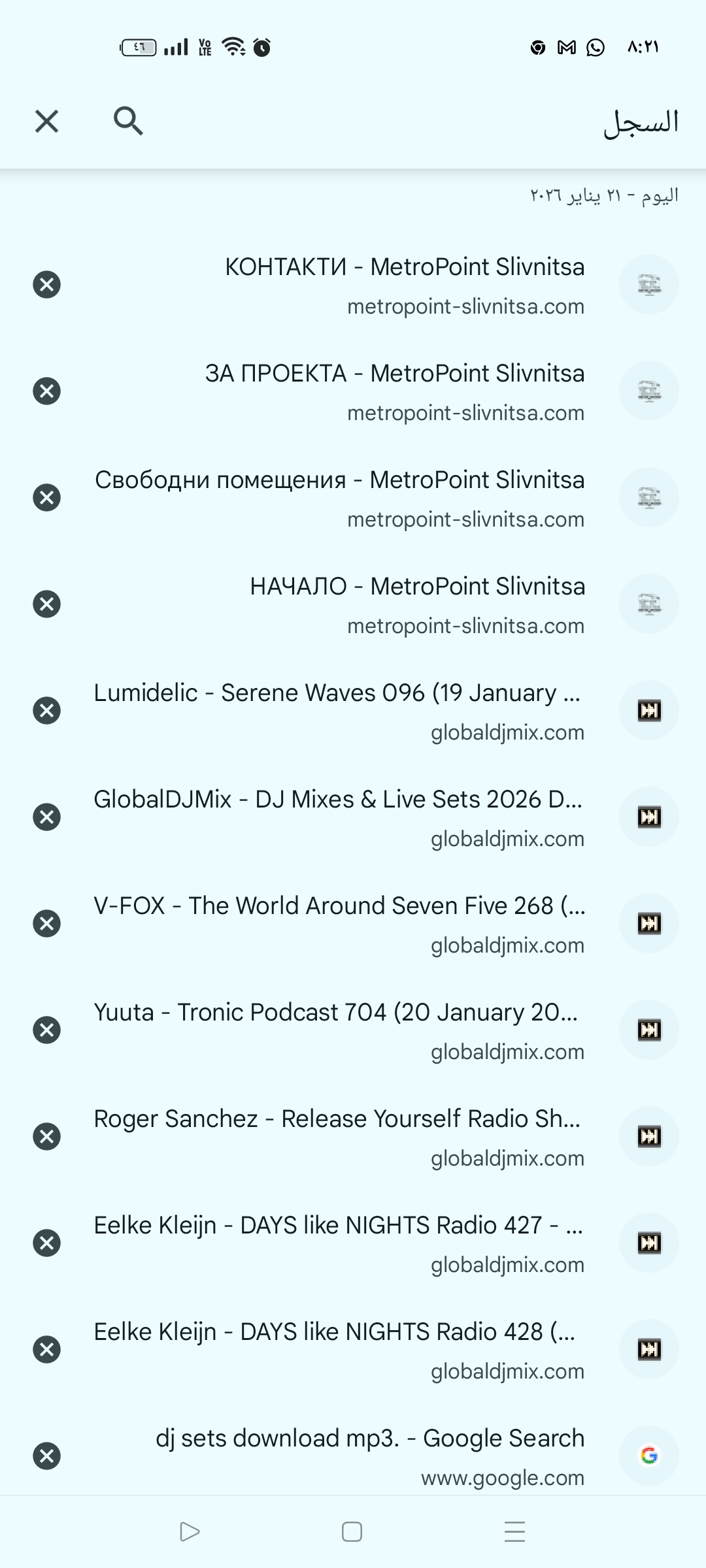This screenshot has height=1568, width=706.
Task: Open Lumidelic - Serene Waves 096 page
Action: tap(337, 710)
